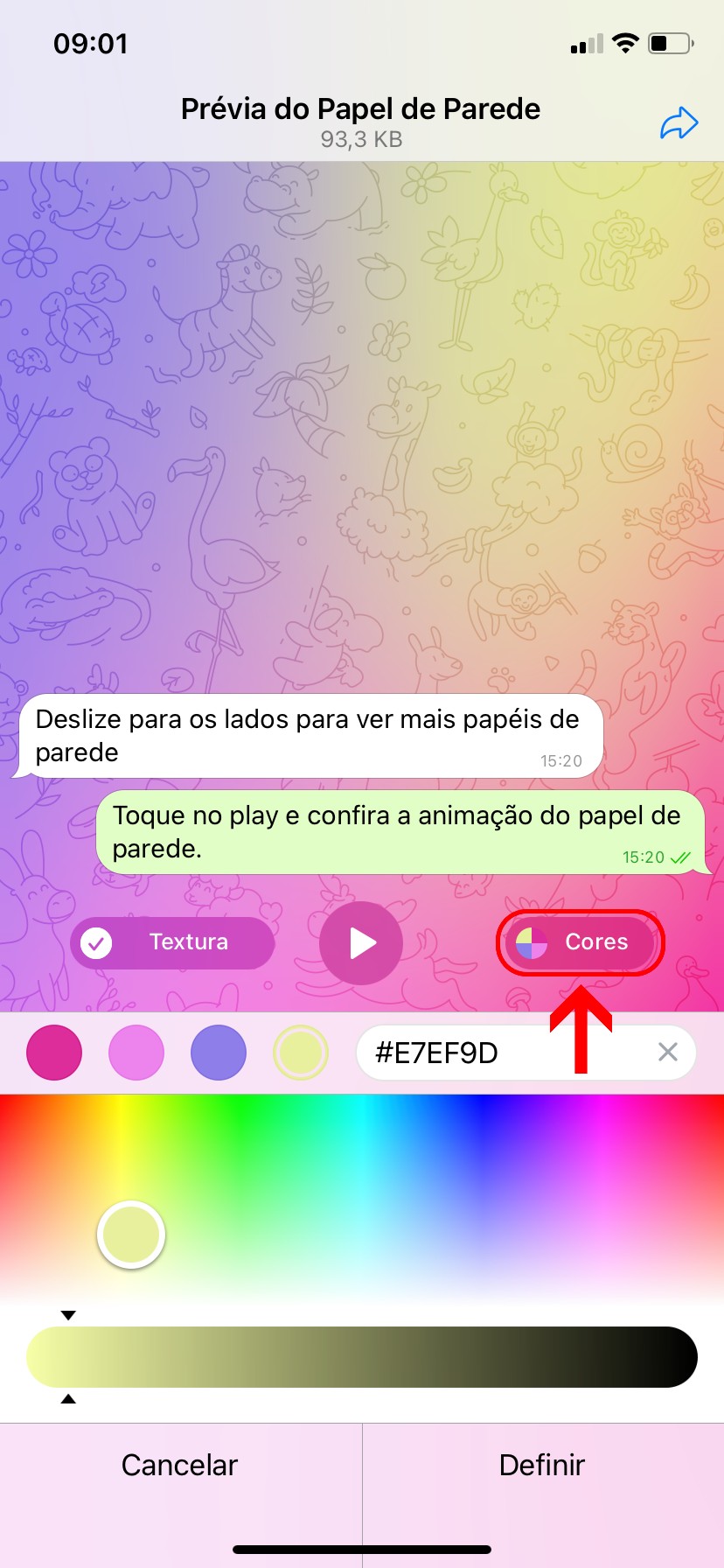The width and height of the screenshot is (724, 1568).
Task: Select the magenta color swatch
Action: point(54,1052)
